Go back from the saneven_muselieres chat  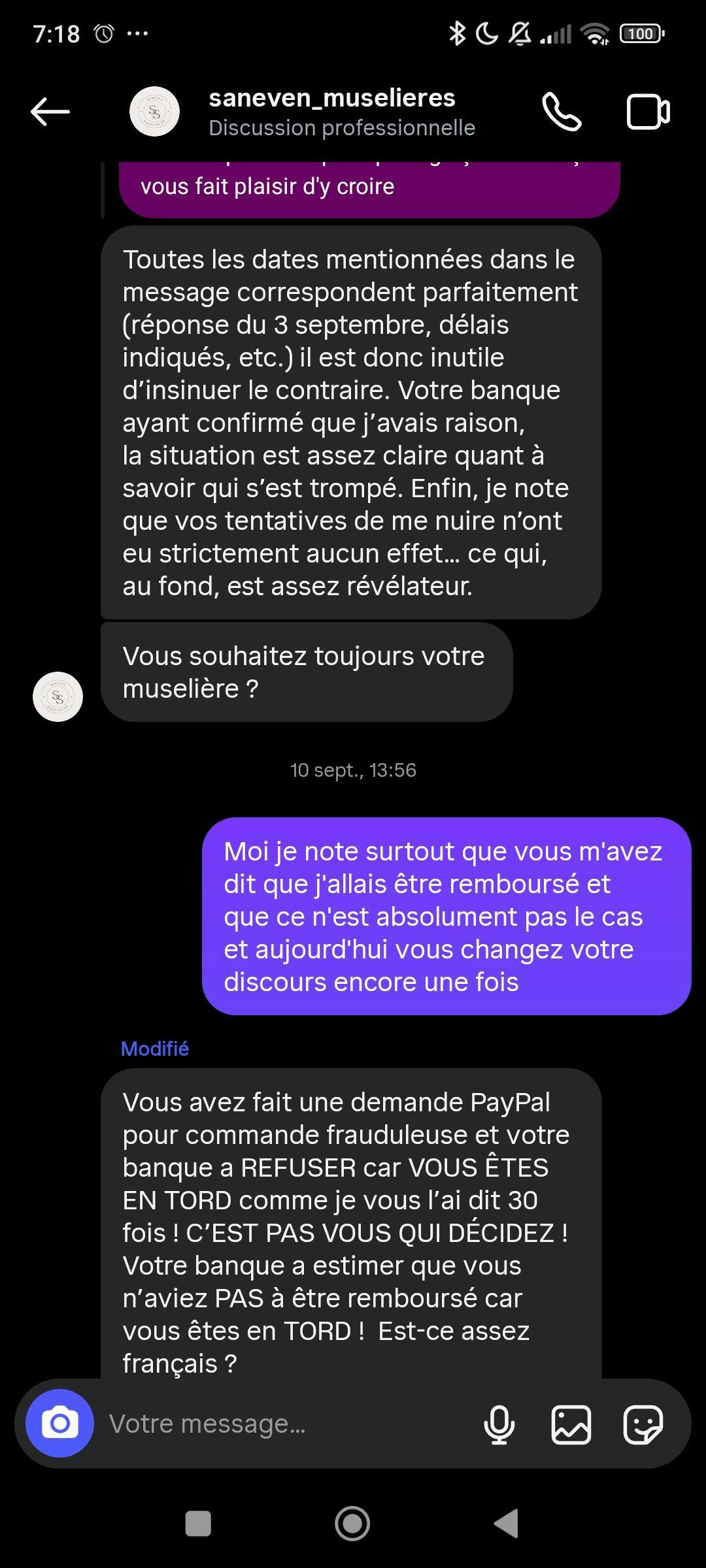pyautogui.click(x=50, y=112)
